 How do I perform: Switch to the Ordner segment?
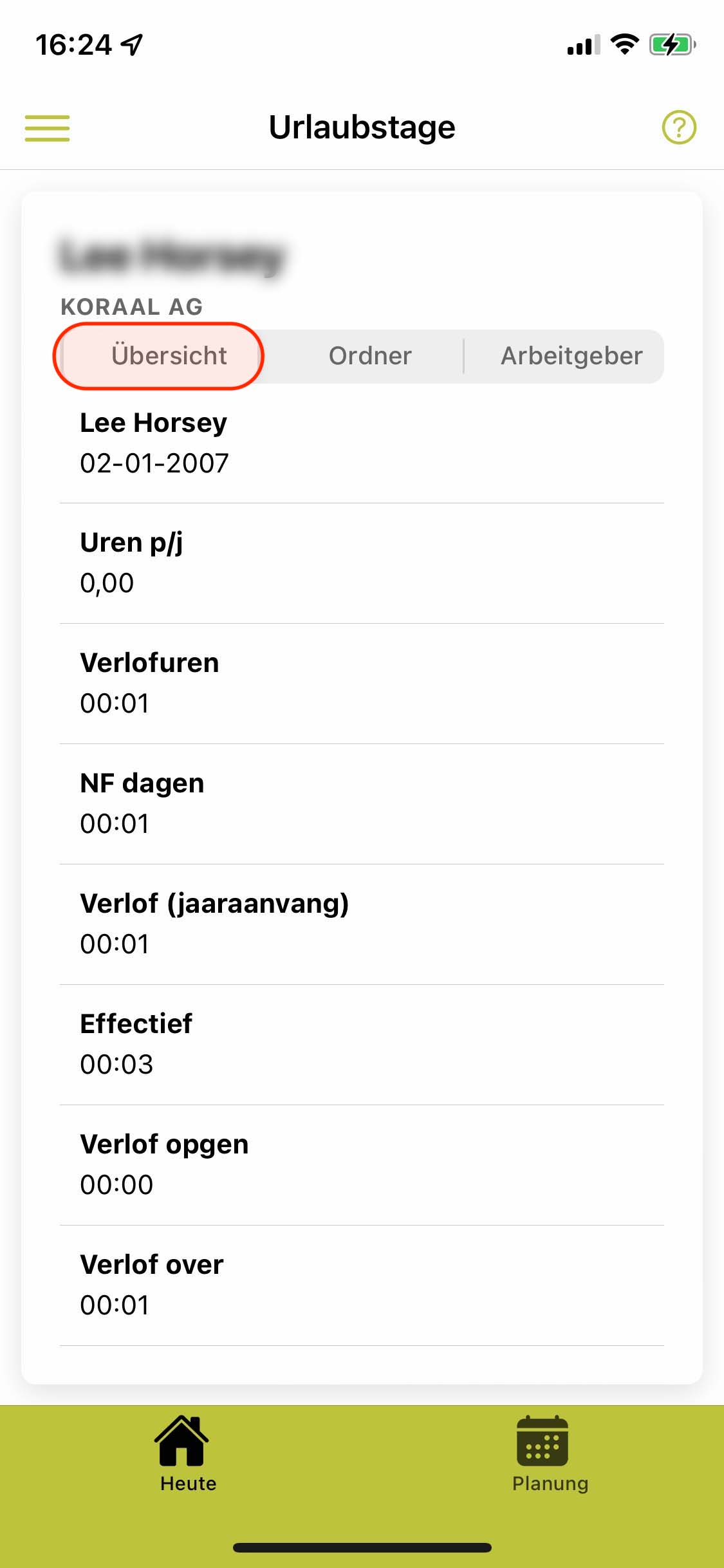(x=370, y=356)
